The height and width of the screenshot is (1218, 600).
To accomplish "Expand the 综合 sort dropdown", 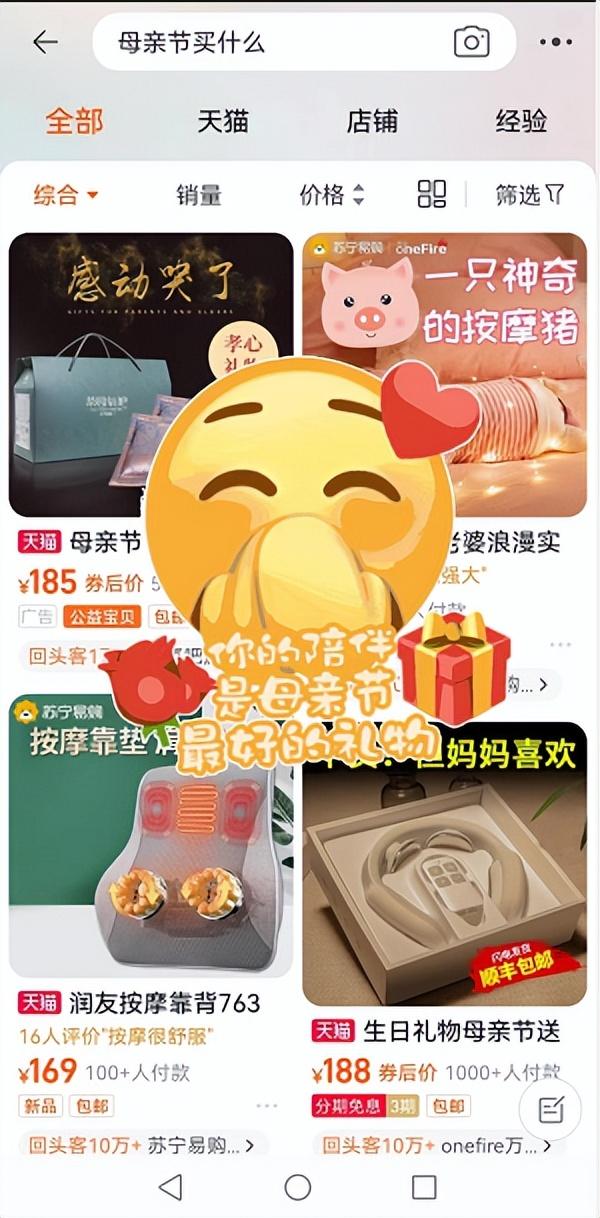I will (x=66, y=195).
